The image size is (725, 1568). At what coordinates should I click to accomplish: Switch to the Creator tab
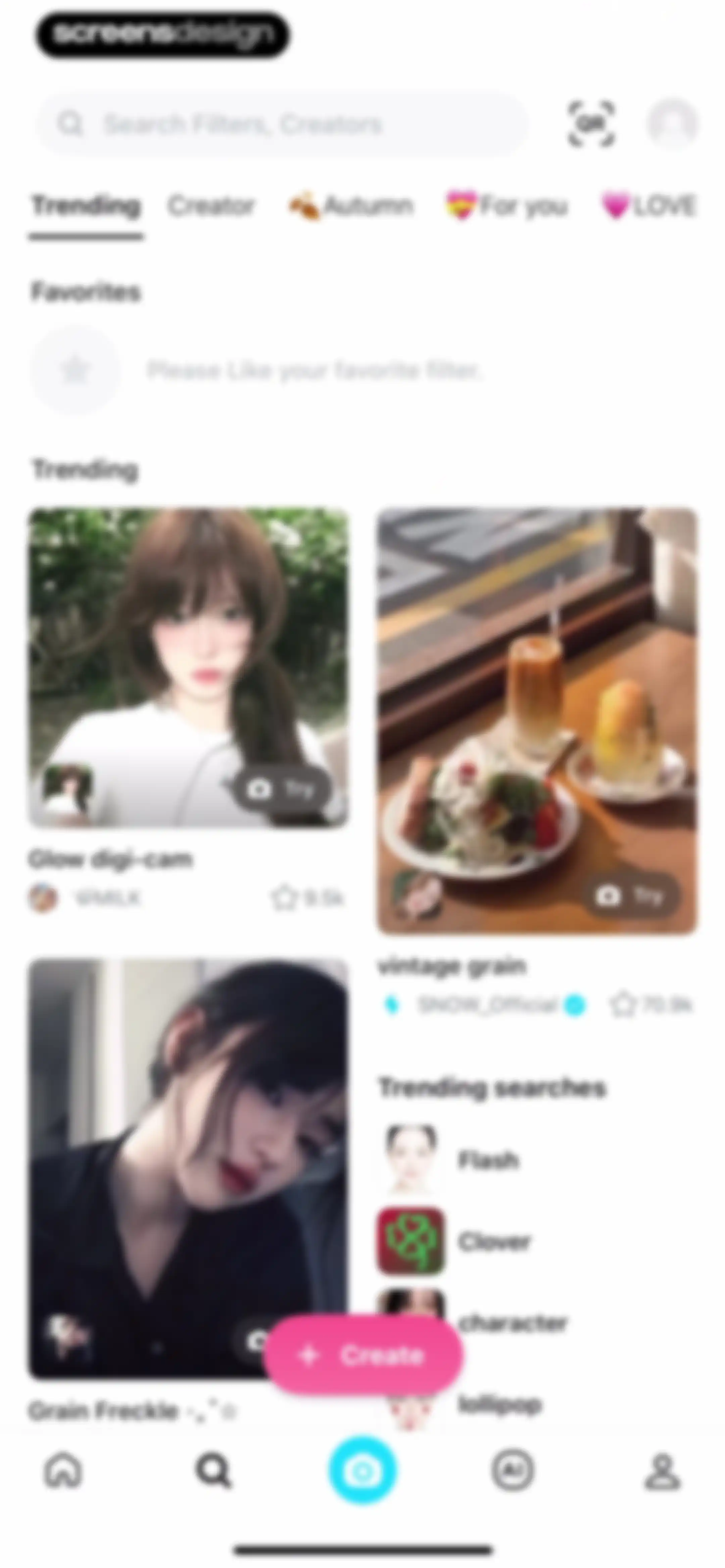(211, 206)
